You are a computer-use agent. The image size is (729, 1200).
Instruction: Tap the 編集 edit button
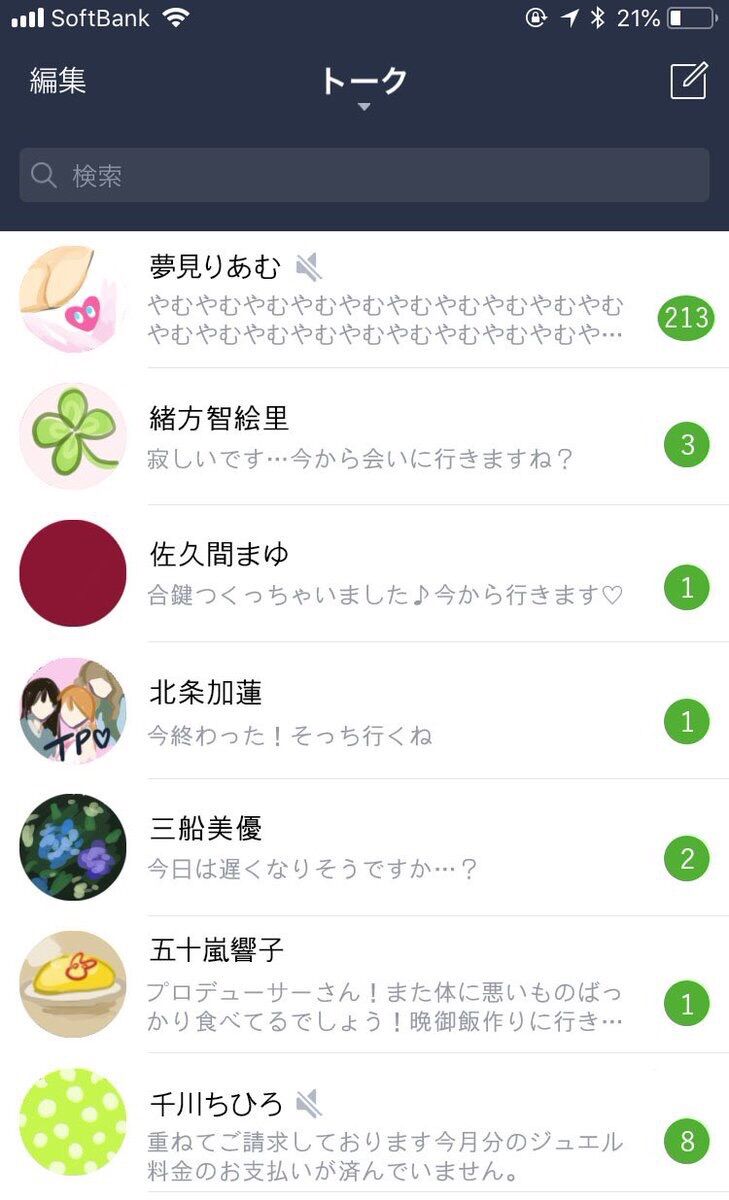pos(58,81)
